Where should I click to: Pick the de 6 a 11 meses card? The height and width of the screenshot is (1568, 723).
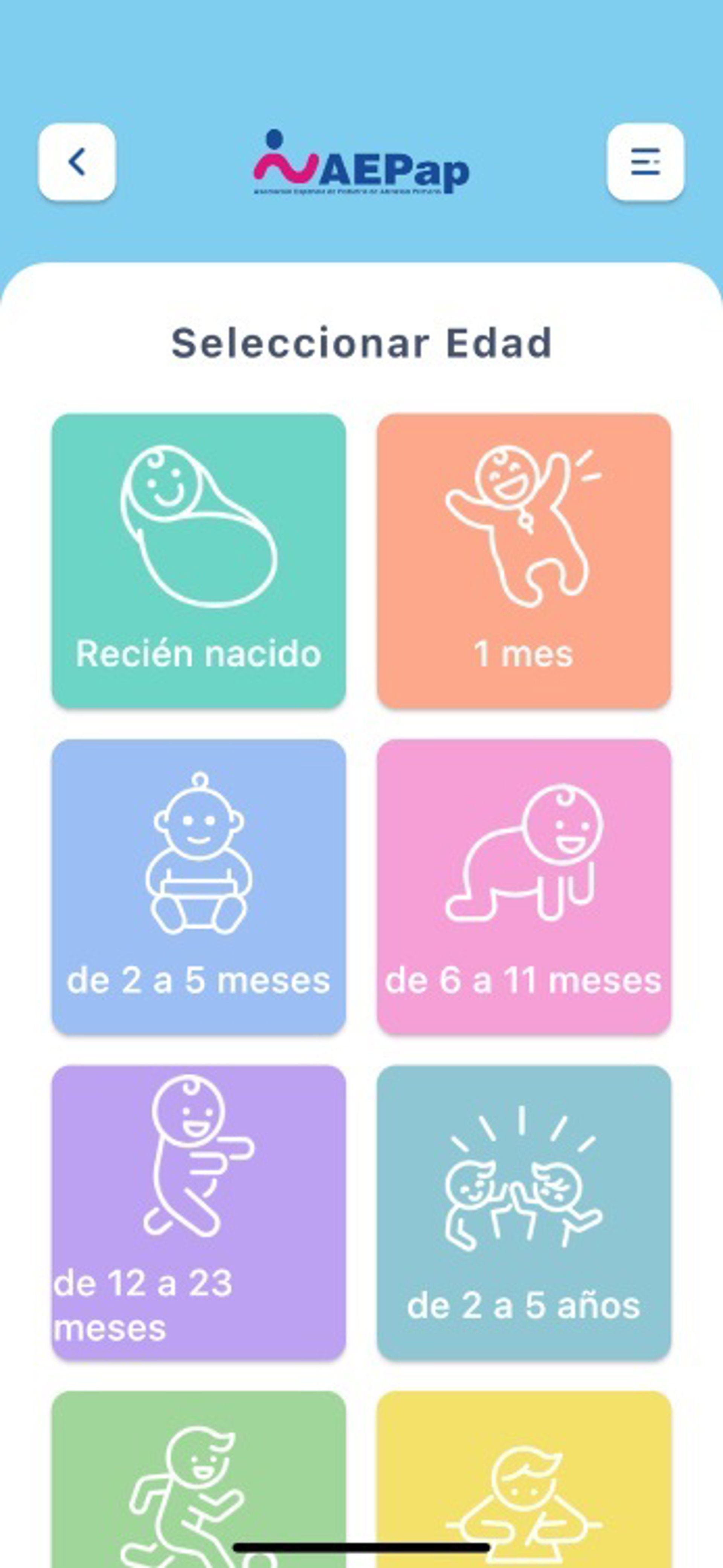(524, 886)
